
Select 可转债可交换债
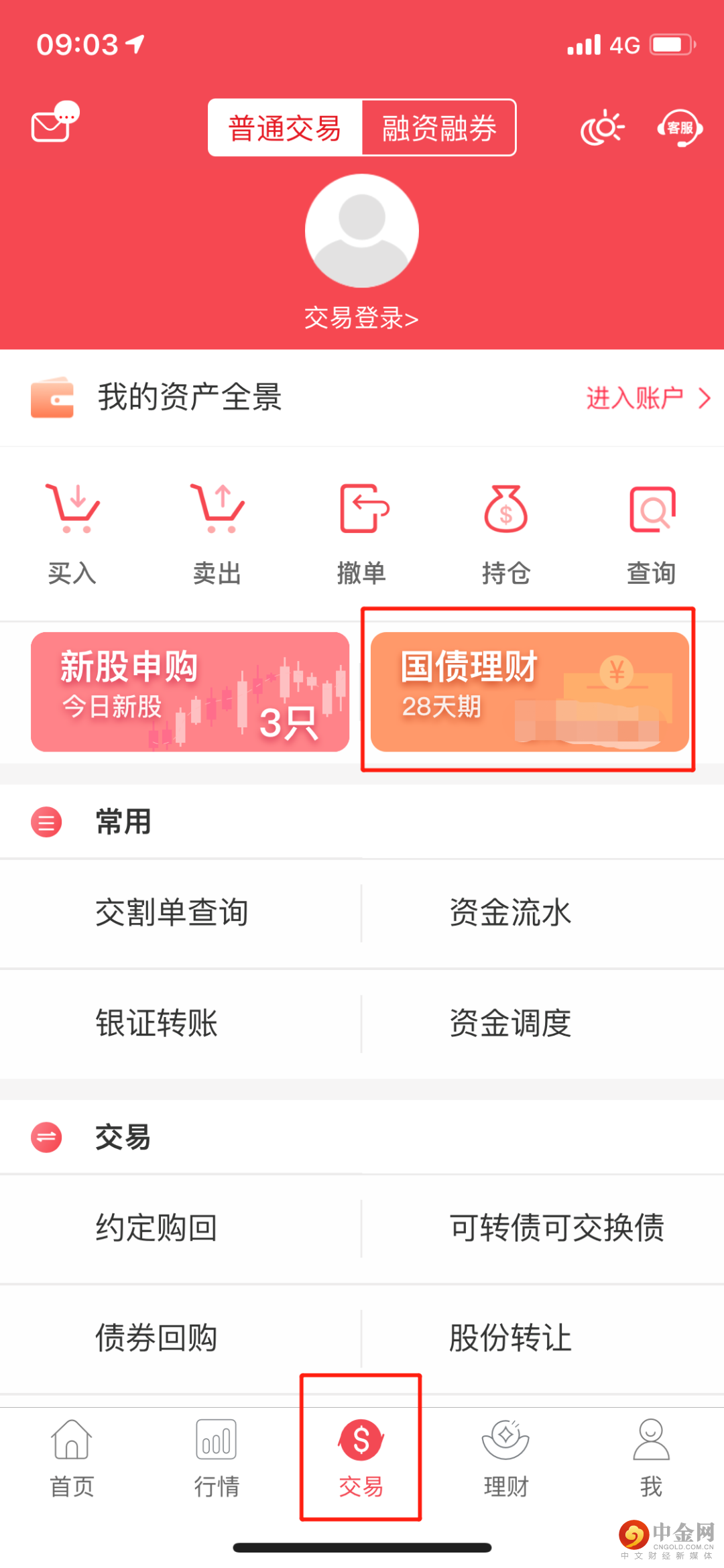(x=556, y=1228)
